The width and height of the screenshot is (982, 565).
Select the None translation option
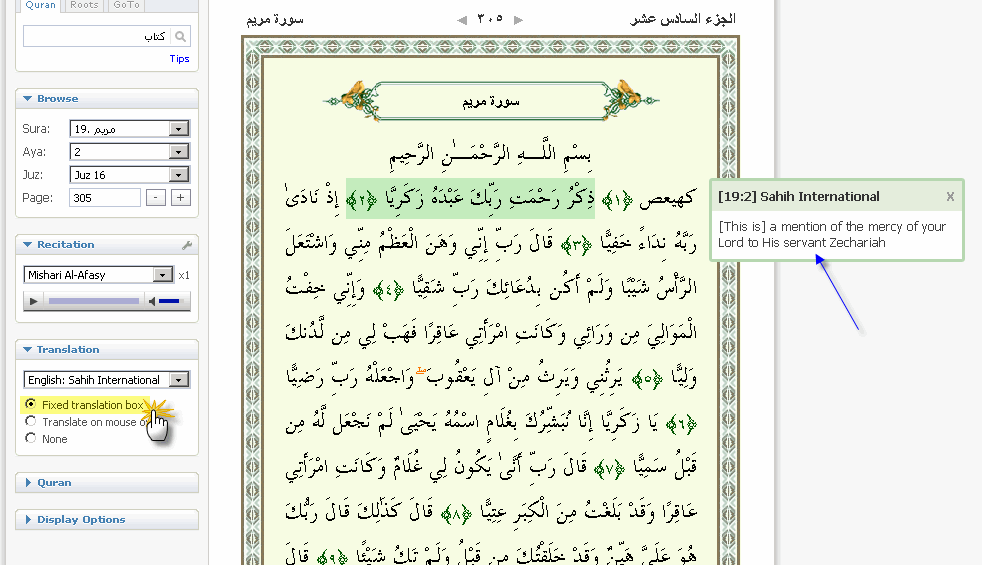tap(31, 439)
